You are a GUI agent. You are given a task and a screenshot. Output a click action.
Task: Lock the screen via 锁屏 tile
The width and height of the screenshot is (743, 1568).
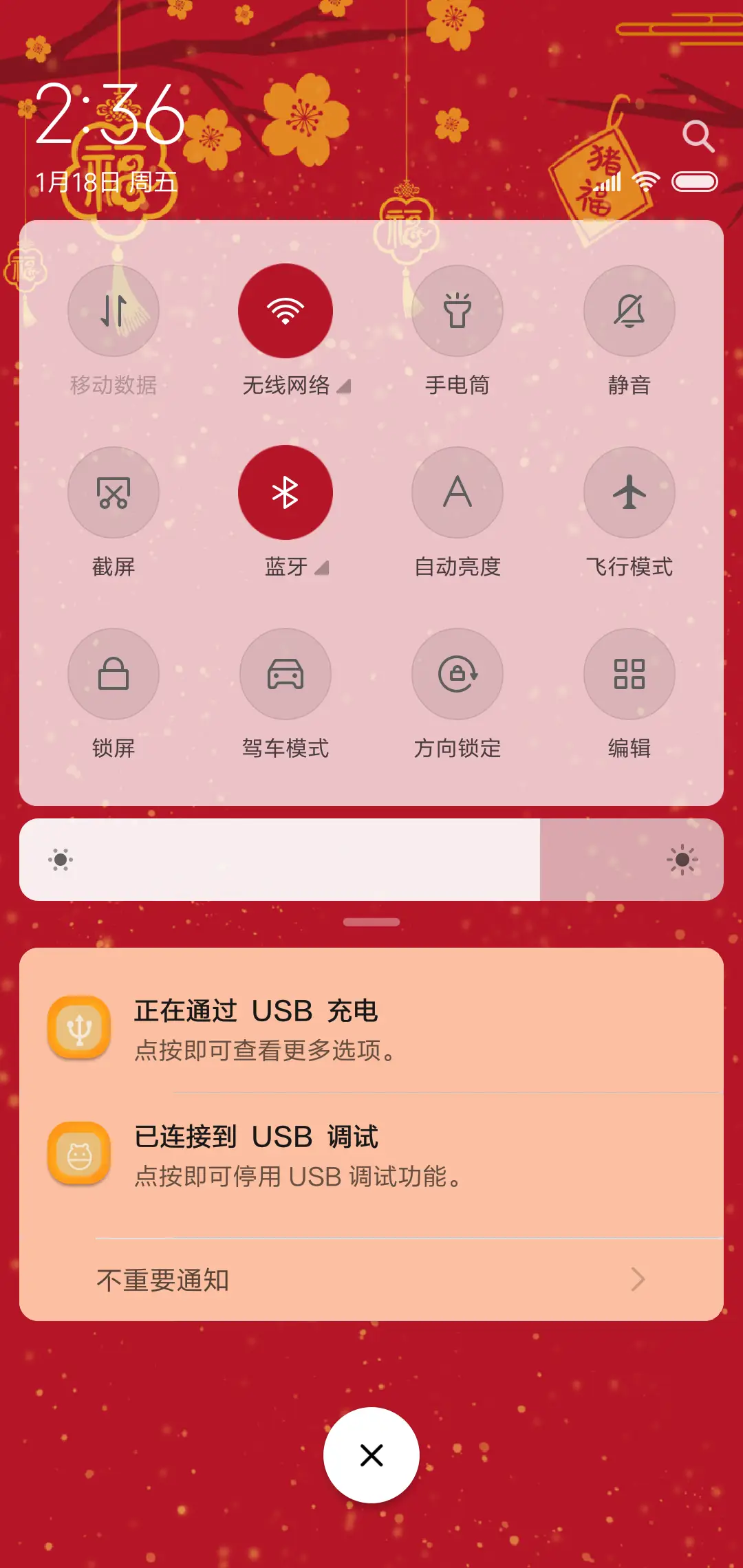(x=114, y=675)
